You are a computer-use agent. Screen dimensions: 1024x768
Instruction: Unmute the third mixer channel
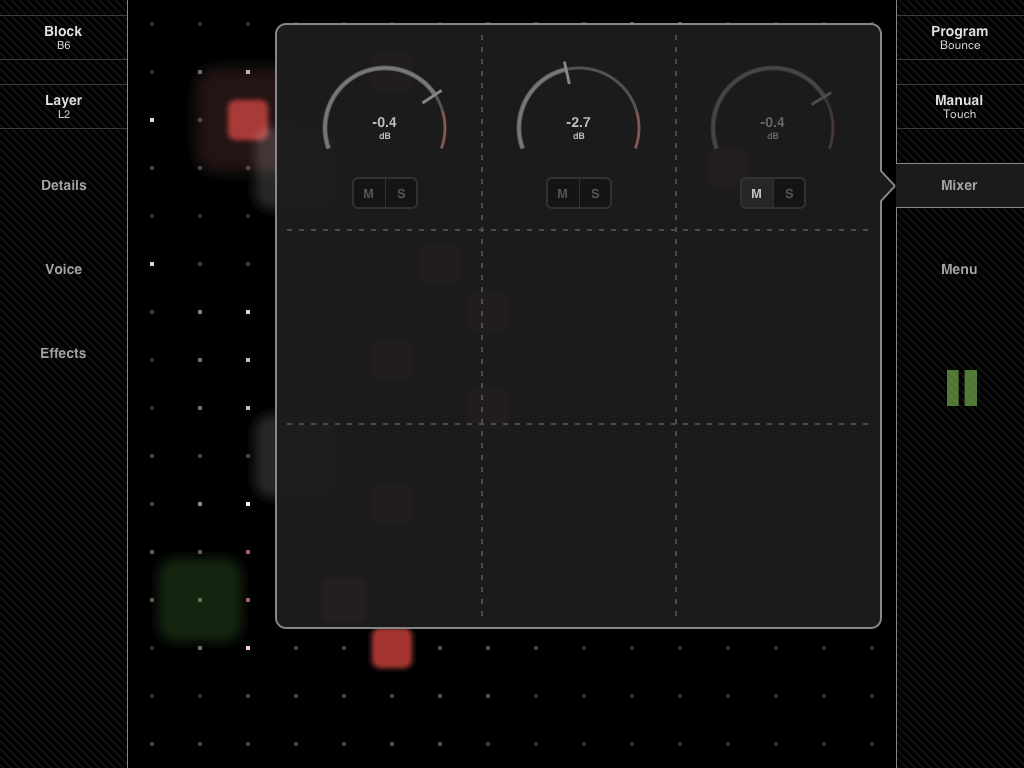757,193
